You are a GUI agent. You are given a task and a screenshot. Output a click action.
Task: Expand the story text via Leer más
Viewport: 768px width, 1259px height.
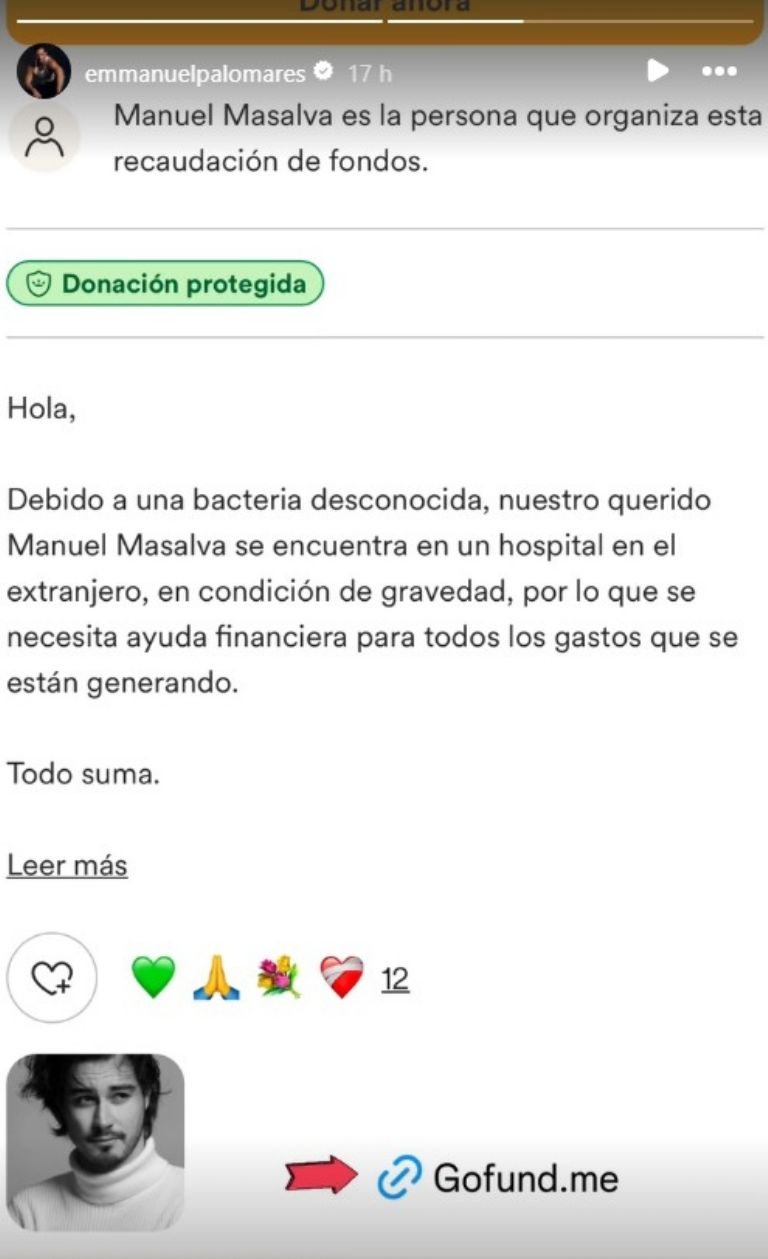click(x=66, y=864)
